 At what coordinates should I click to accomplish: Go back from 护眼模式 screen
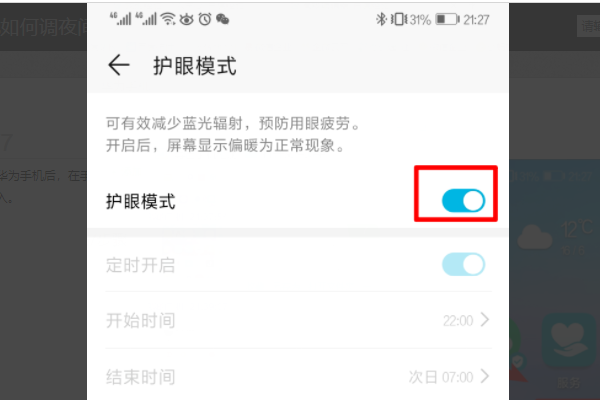click(119, 66)
